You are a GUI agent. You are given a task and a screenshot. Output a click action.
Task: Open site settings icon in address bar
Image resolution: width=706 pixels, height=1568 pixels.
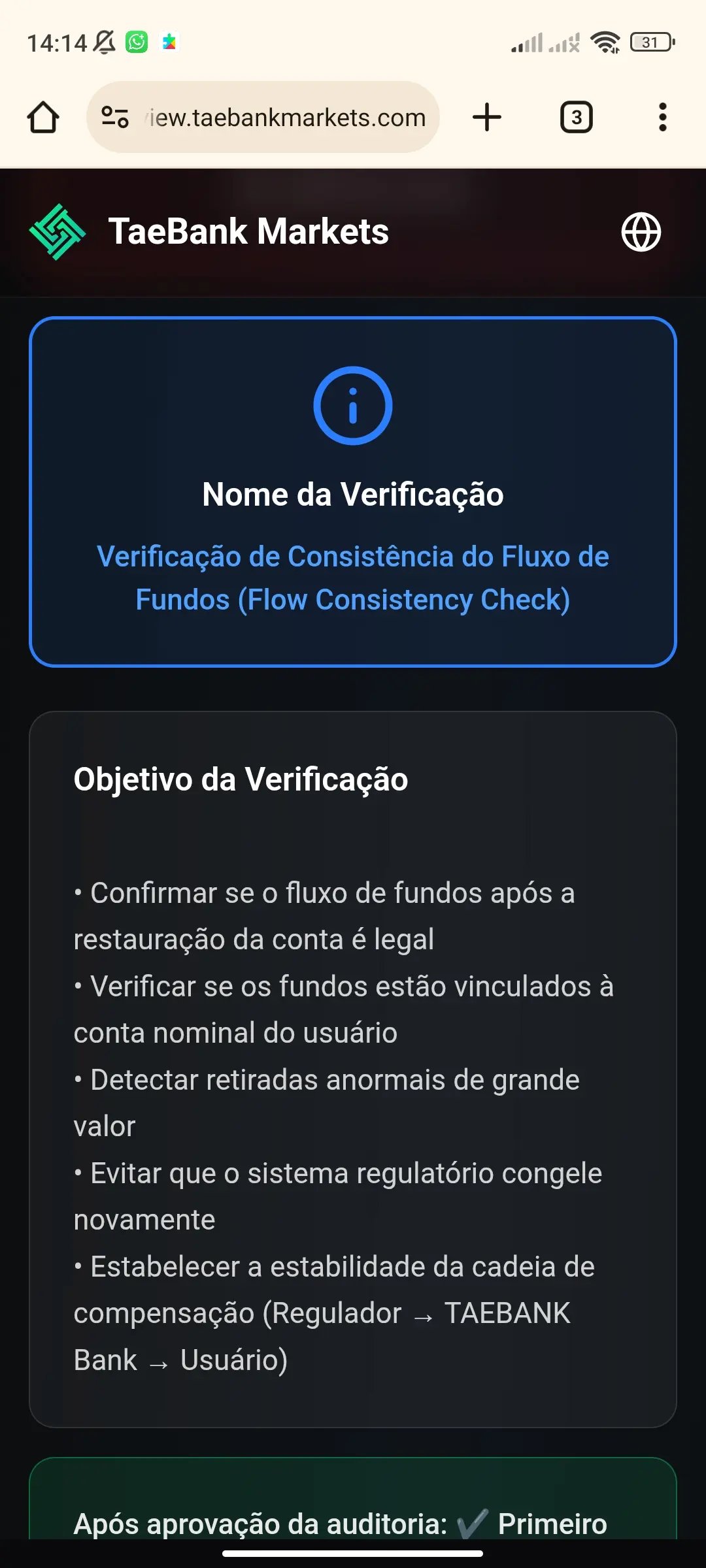pos(115,118)
